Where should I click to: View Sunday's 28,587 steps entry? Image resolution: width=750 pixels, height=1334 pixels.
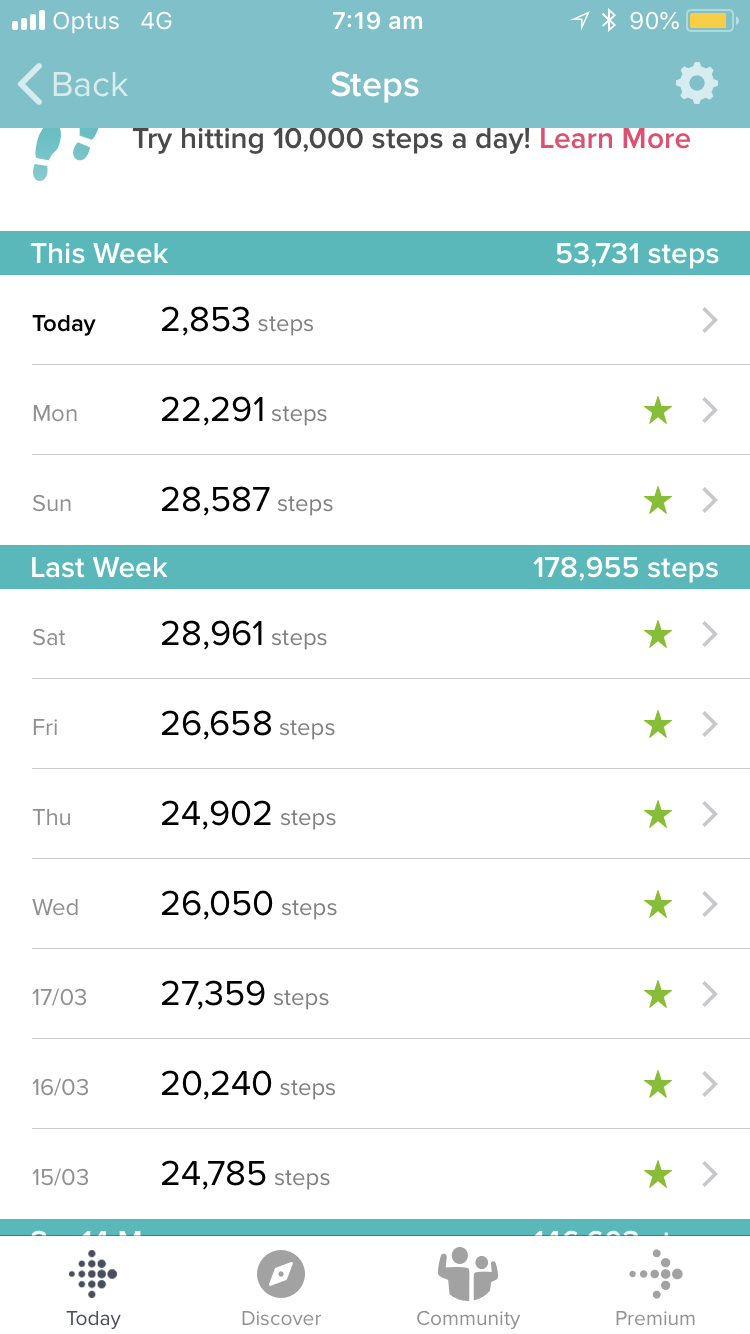tap(375, 501)
